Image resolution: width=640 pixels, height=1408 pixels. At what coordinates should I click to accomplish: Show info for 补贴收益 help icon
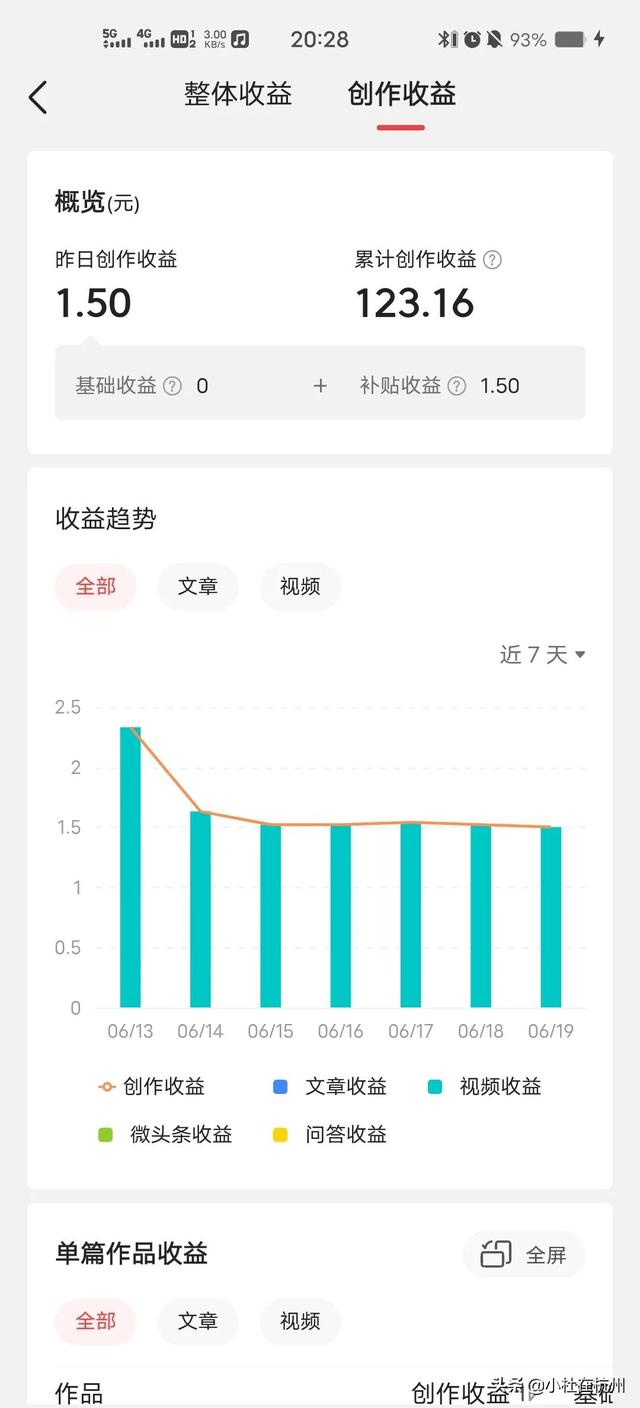point(456,386)
